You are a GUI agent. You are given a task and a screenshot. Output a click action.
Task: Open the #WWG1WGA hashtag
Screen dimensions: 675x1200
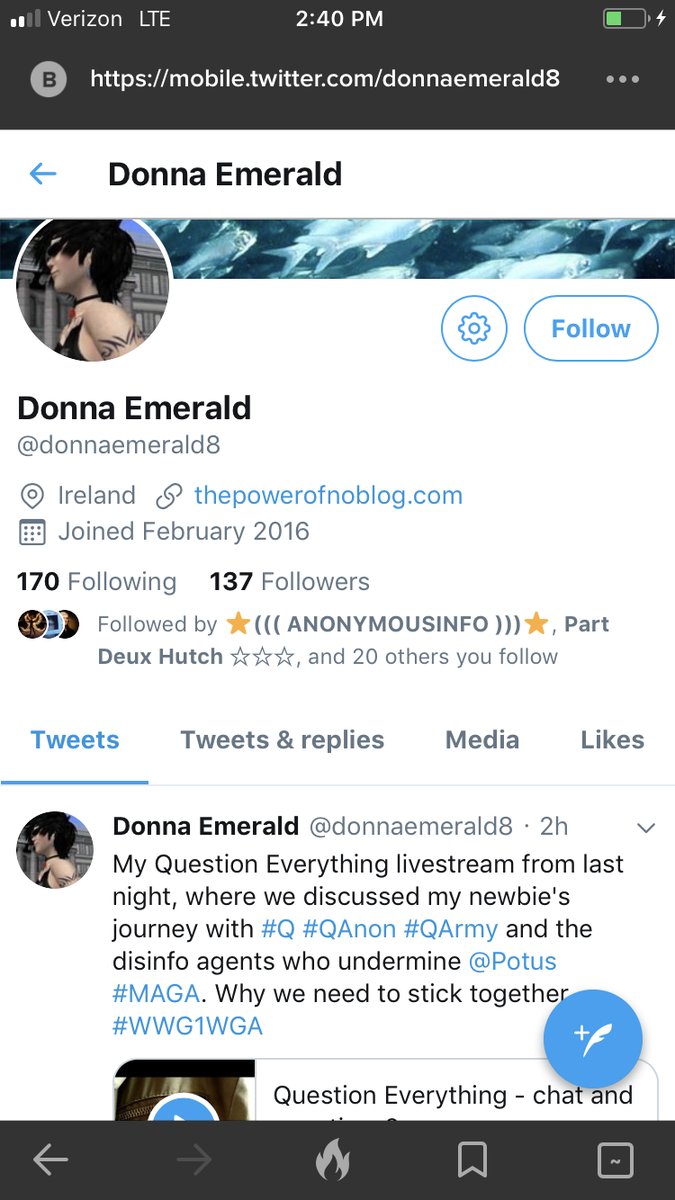click(188, 1027)
